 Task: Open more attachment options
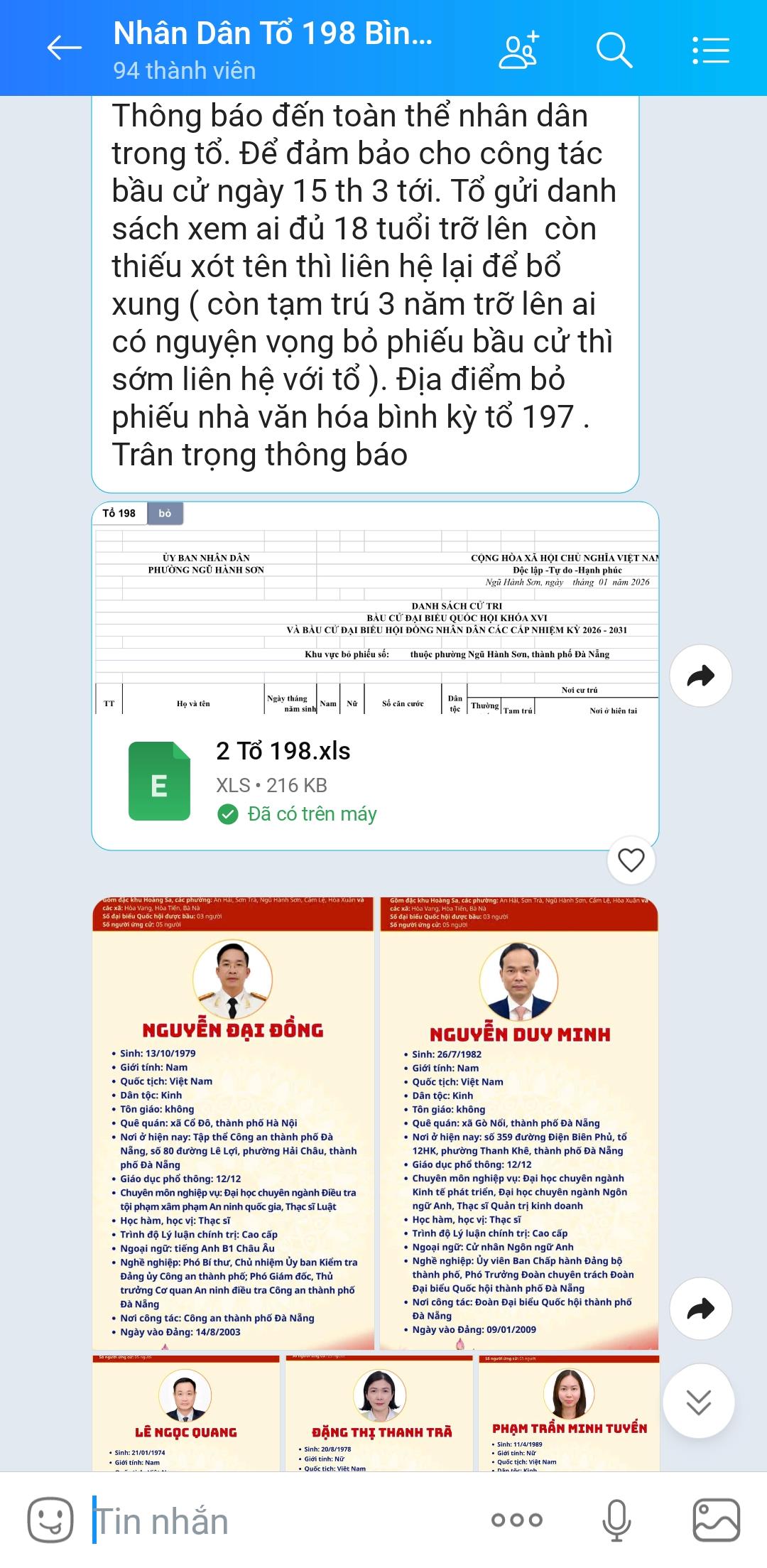coord(516,1520)
